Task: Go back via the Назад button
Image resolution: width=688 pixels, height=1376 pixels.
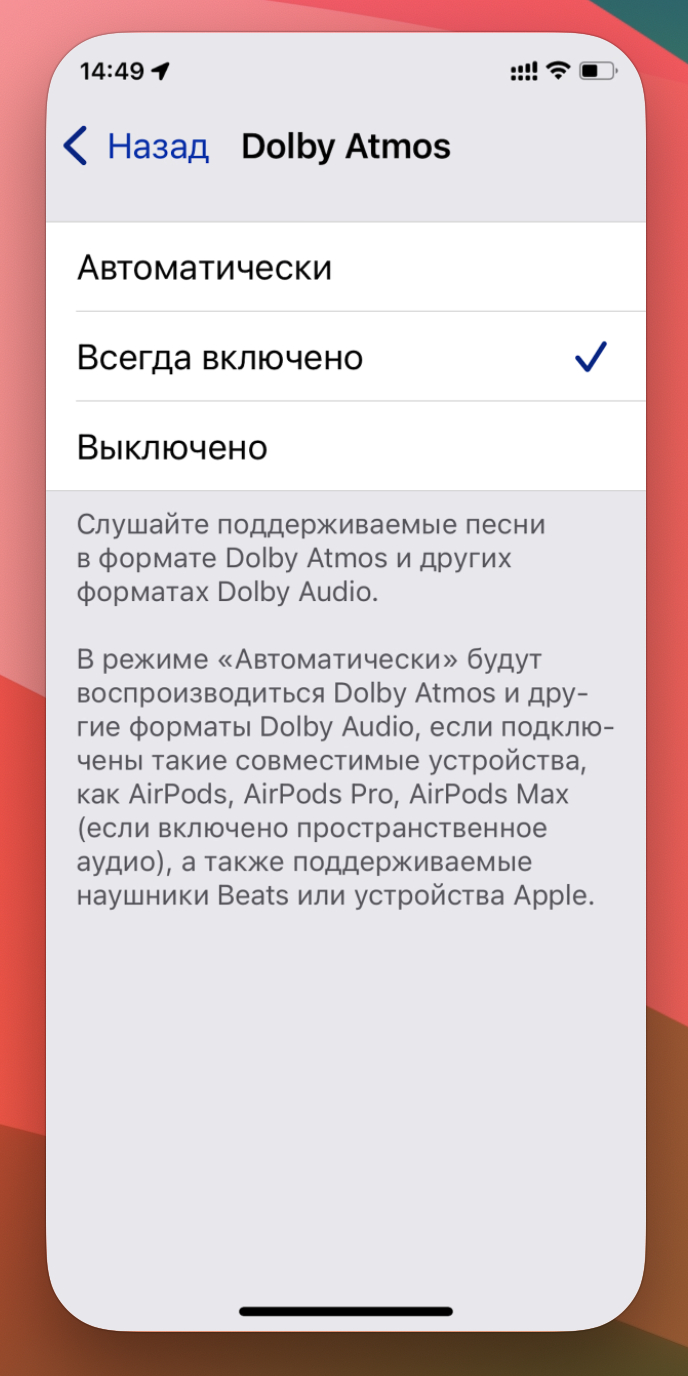Action: [x=136, y=147]
